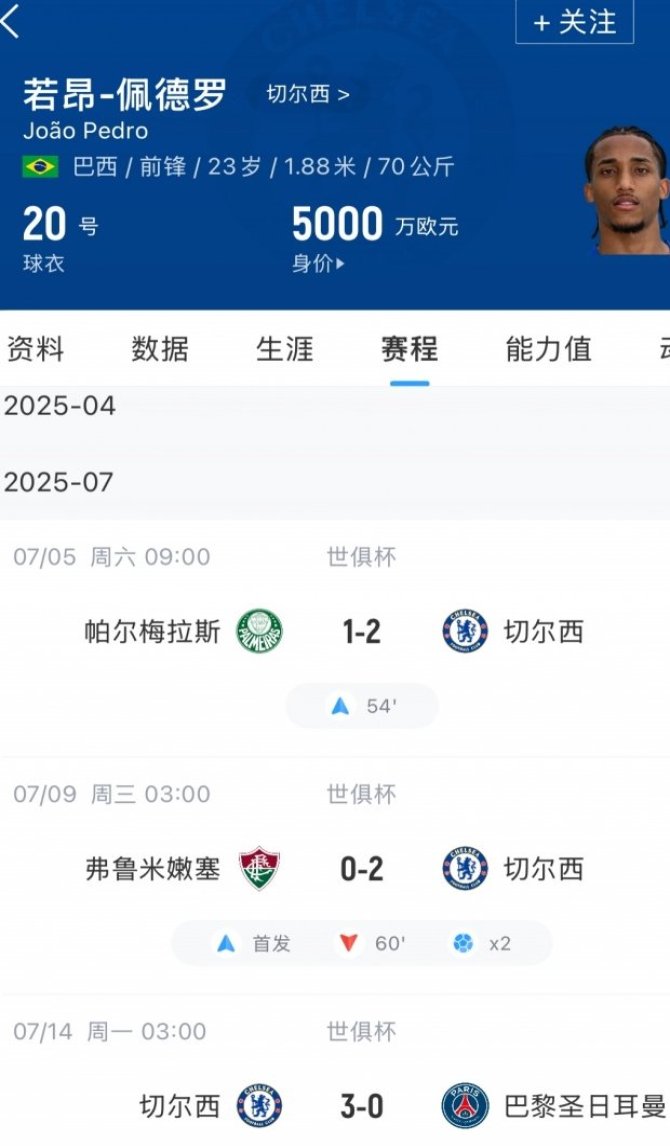Switch to the 数据 tab
Image resolution: width=670 pixels, height=1146 pixels.
point(160,349)
